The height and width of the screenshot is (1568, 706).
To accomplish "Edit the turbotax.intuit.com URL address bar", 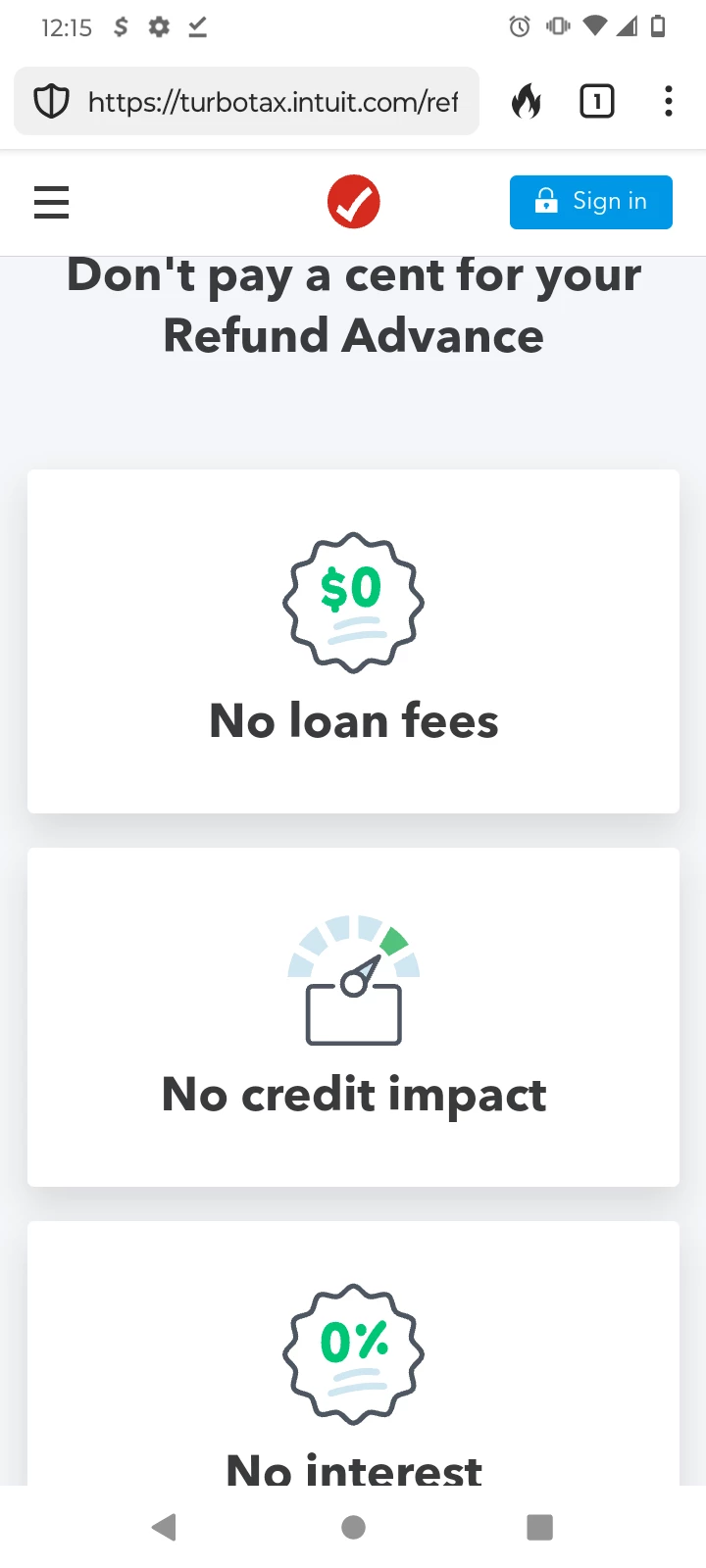I will coord(273,102).
